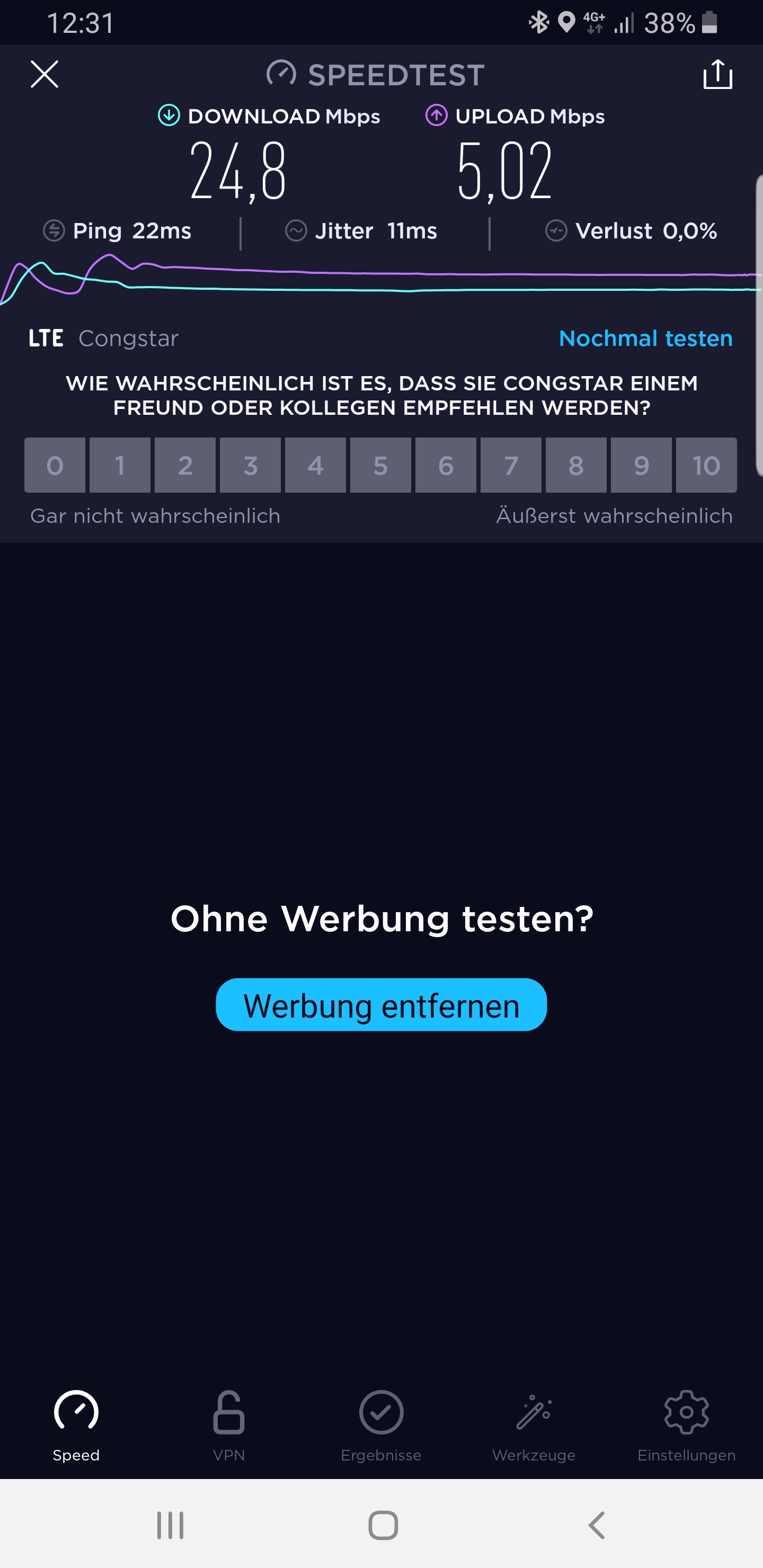This screenshot has height=1568, width=763.
Task: Rate Congstar with score 0
Action: (x=55, y=466)
